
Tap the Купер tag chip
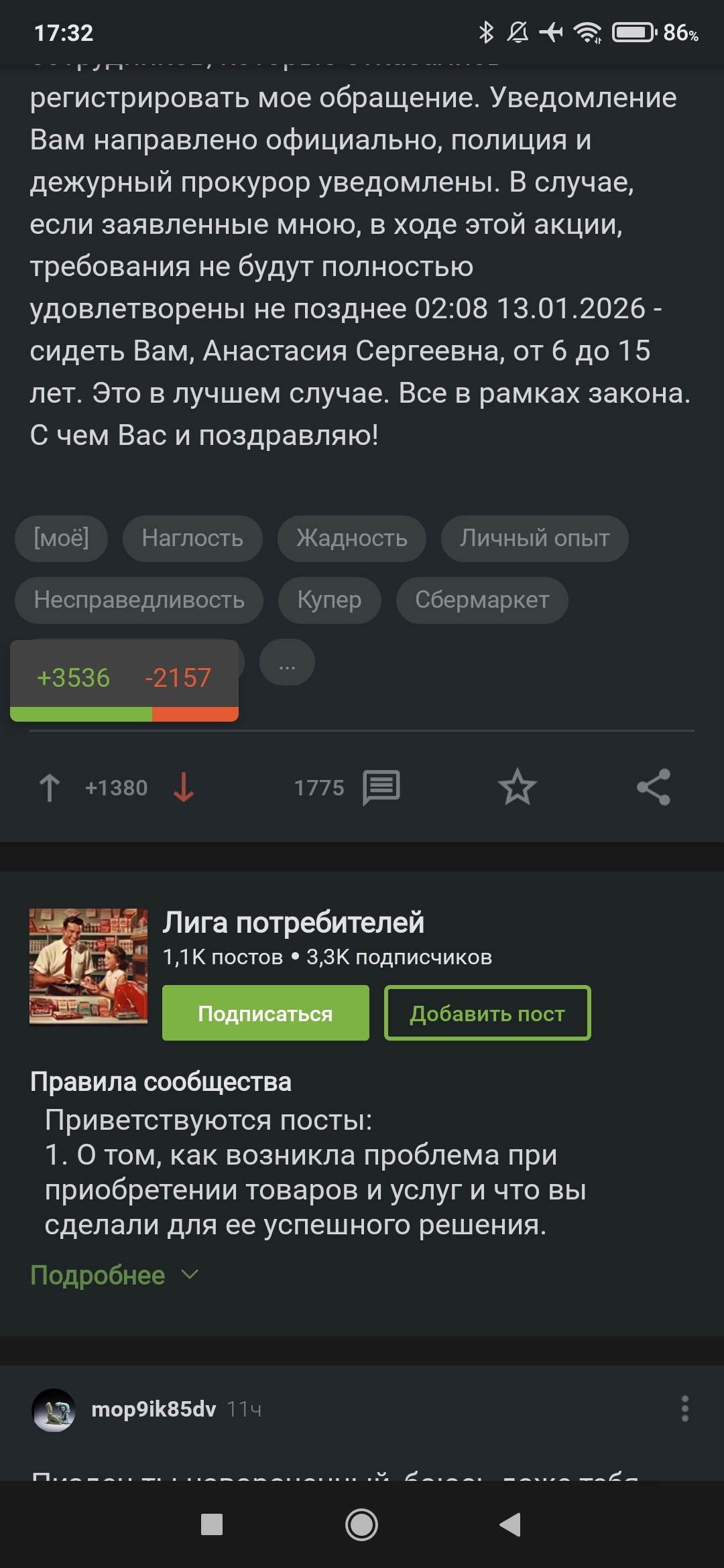329,600
